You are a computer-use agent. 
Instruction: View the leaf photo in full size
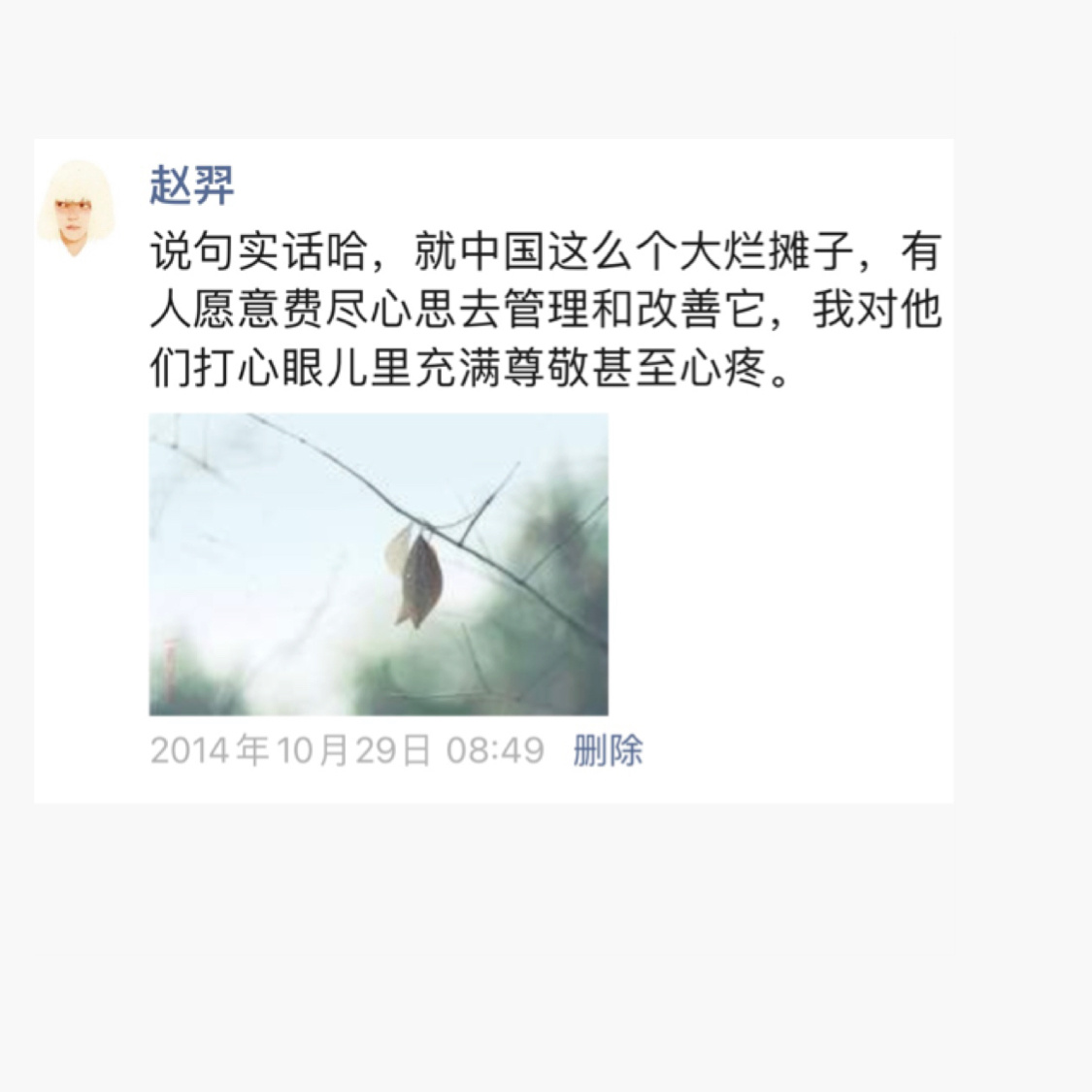[x=379, y=564]
